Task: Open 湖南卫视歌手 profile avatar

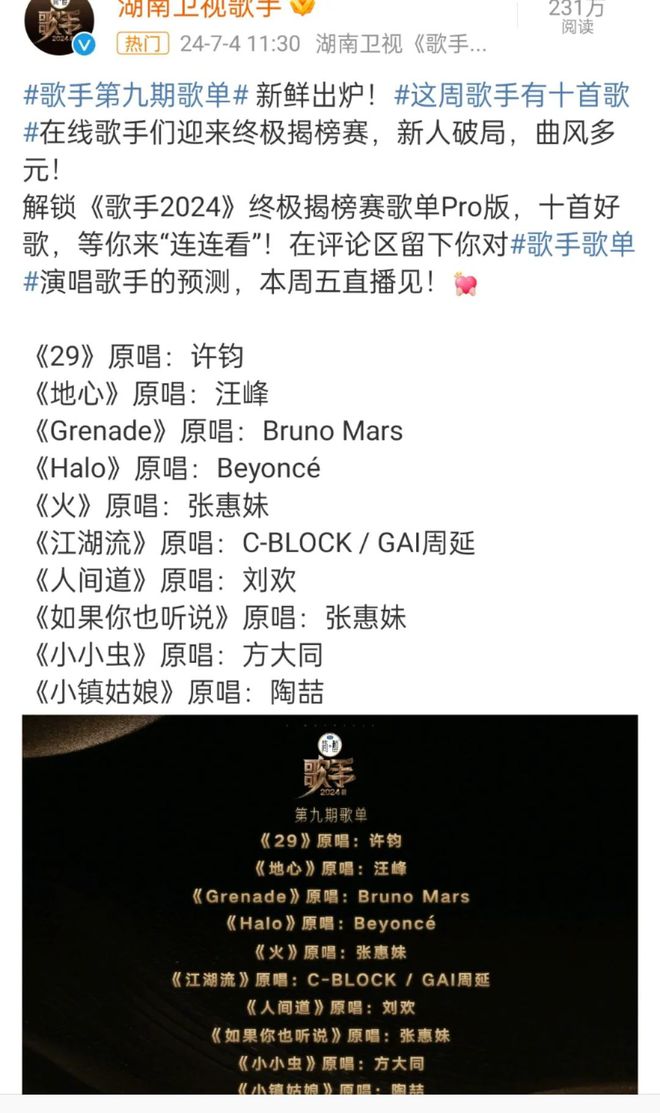Action: (59, 27)
